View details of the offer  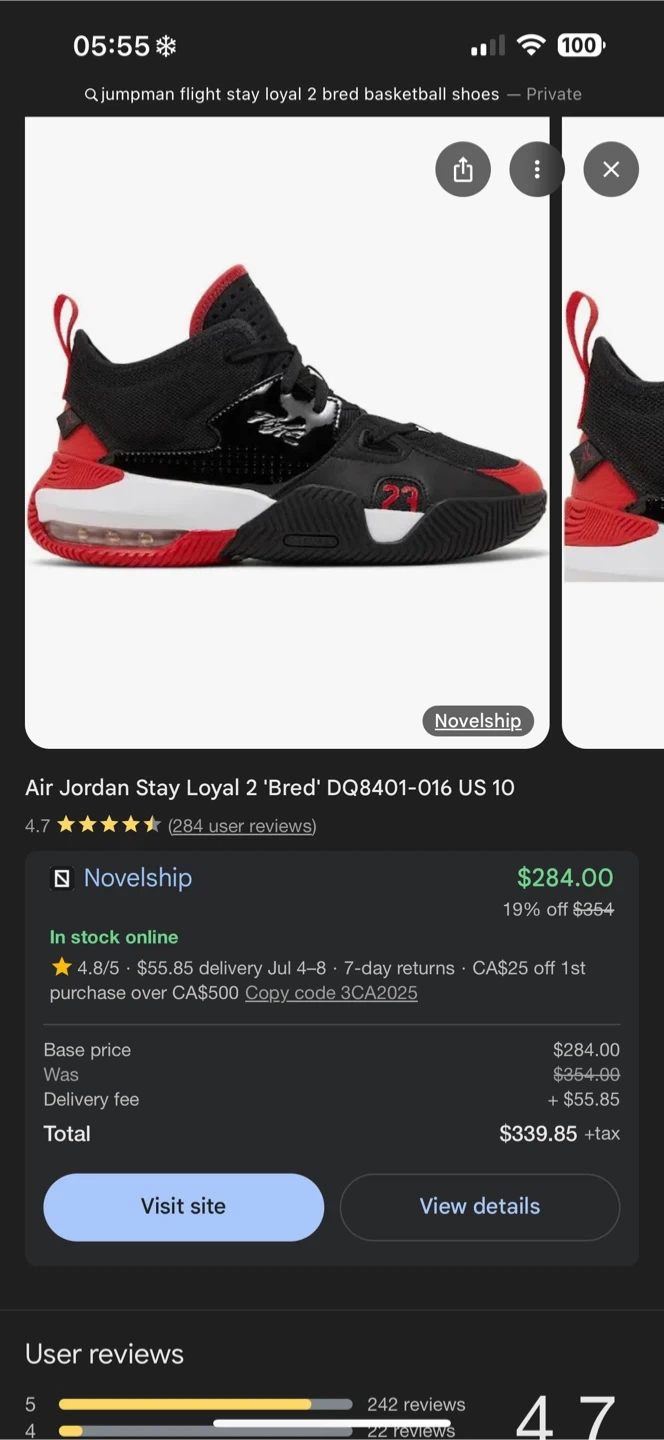(x=480, y=1207)
